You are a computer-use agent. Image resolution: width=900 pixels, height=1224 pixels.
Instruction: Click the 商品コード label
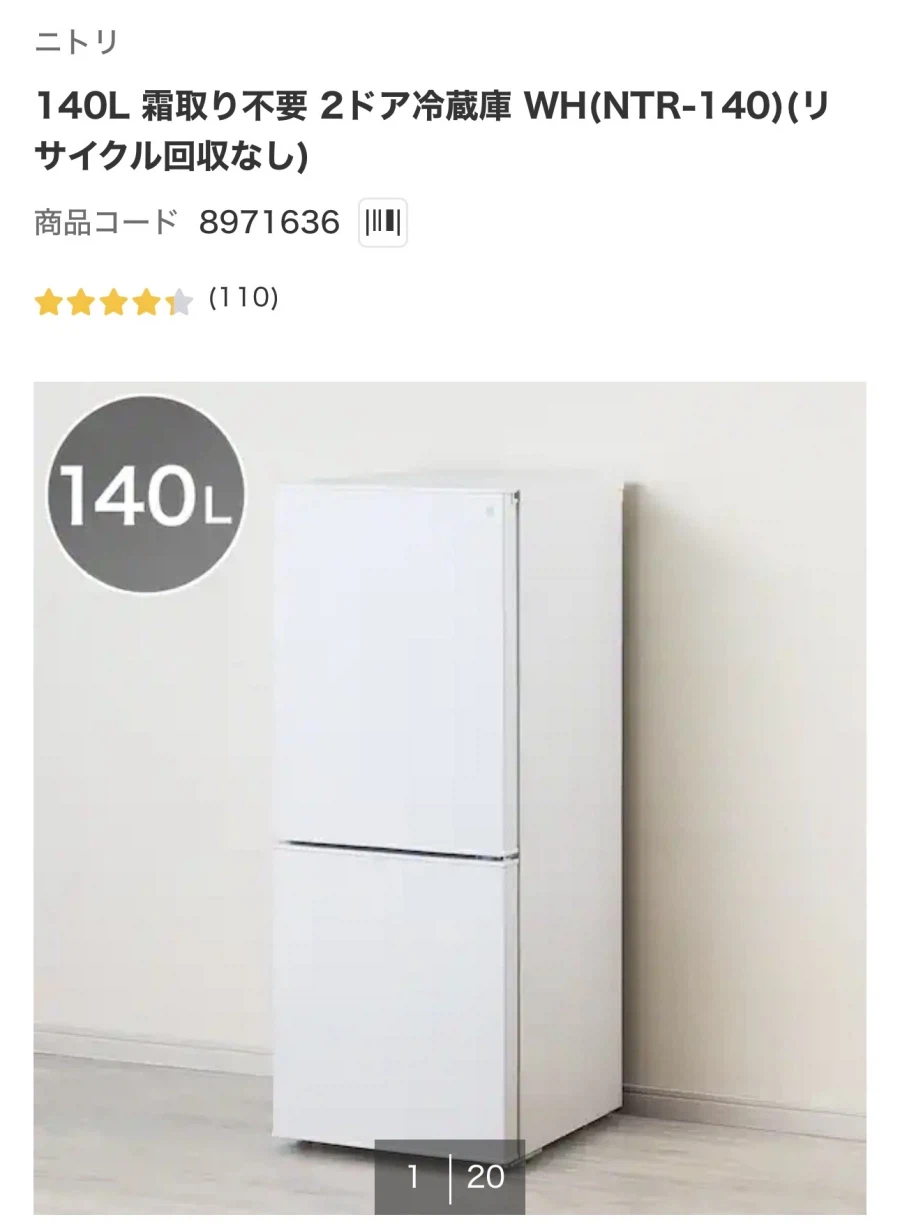(x=103, y=223)
